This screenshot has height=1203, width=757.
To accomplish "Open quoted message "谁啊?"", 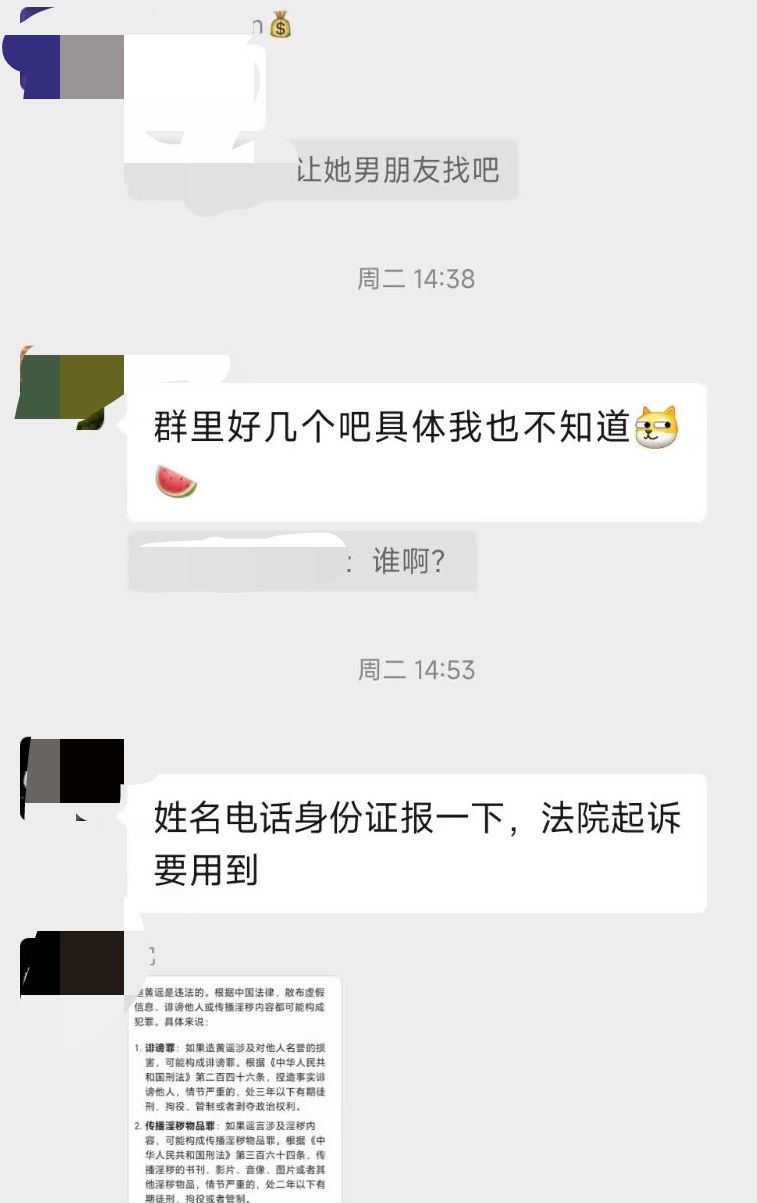I will click(x=303, y=562).
